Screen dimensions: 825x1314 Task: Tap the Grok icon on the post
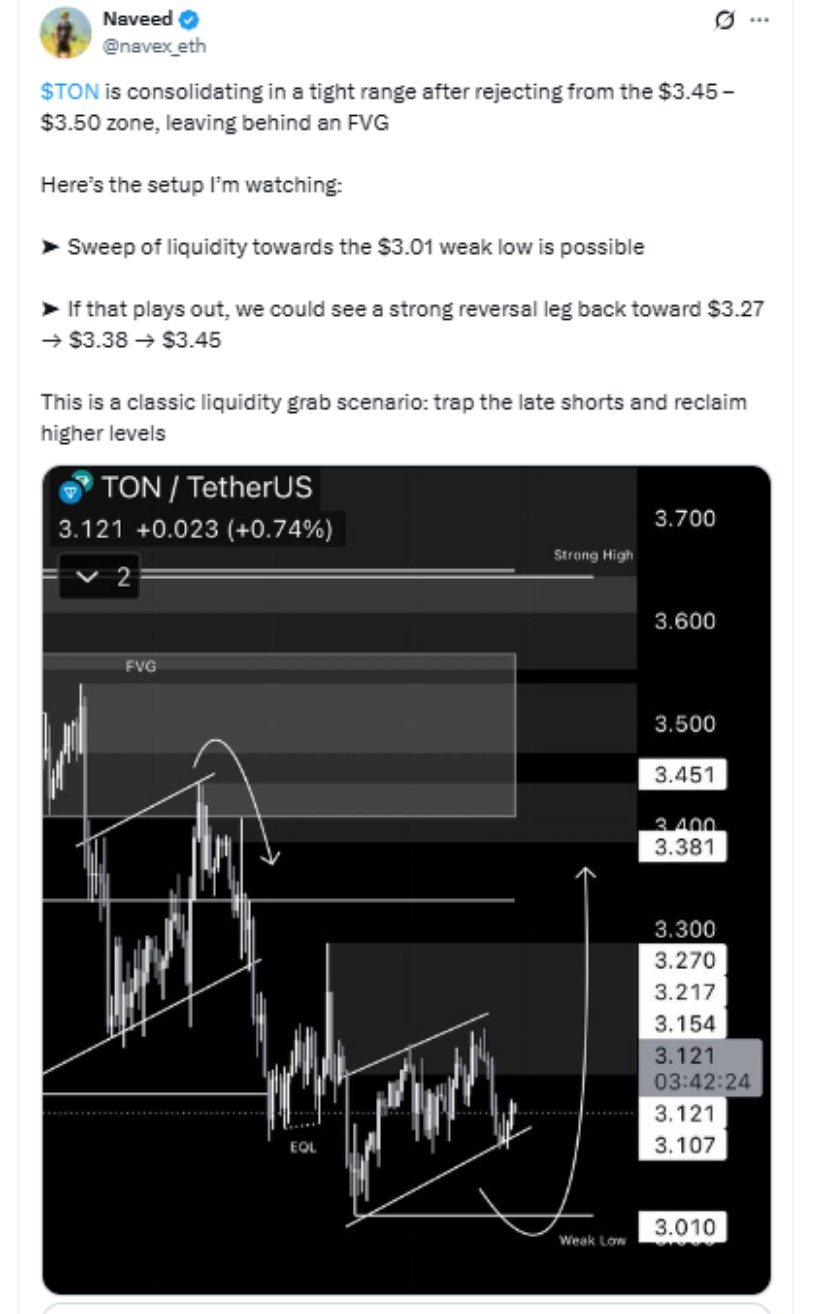tap(727, 19)
